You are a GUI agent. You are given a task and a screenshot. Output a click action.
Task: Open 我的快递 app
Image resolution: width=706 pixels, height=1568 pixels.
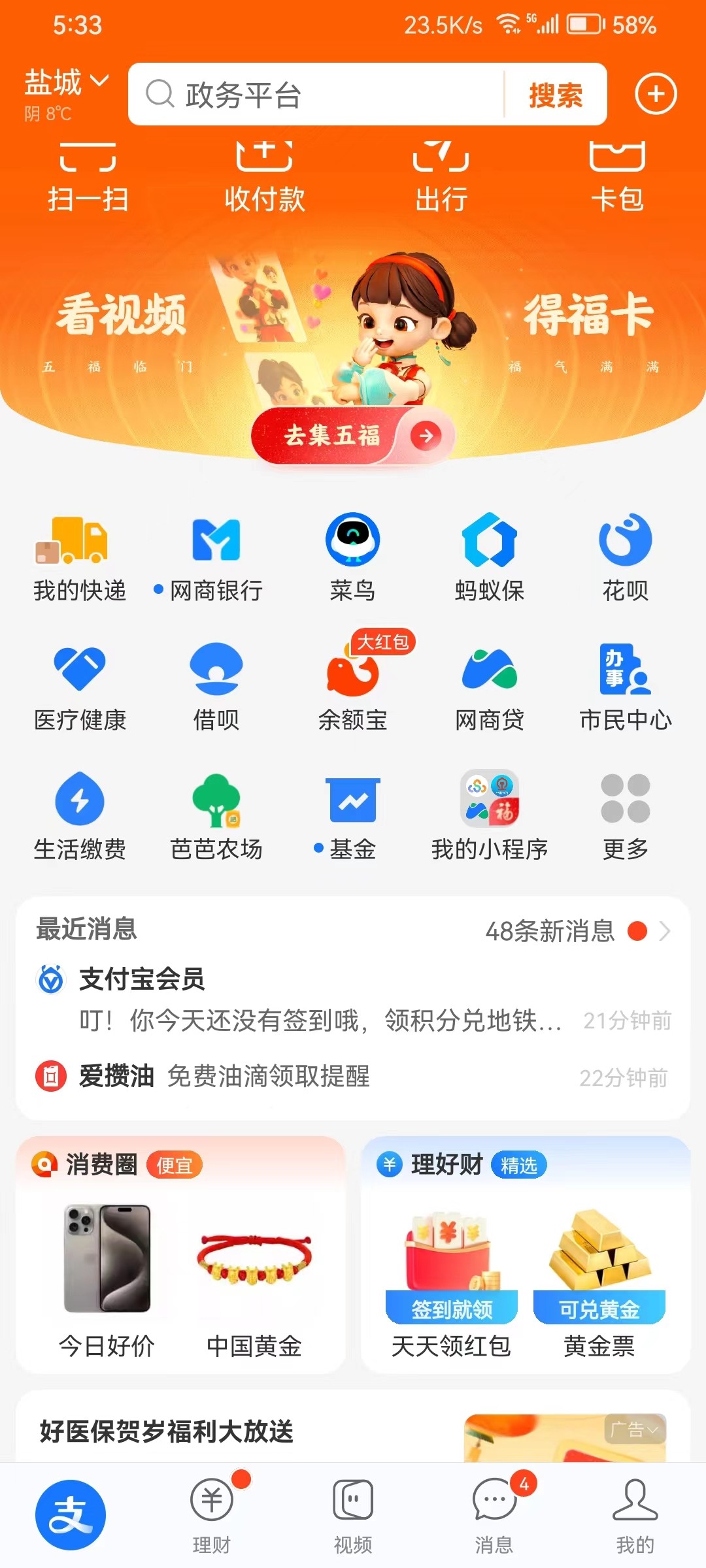coord(79,557)
